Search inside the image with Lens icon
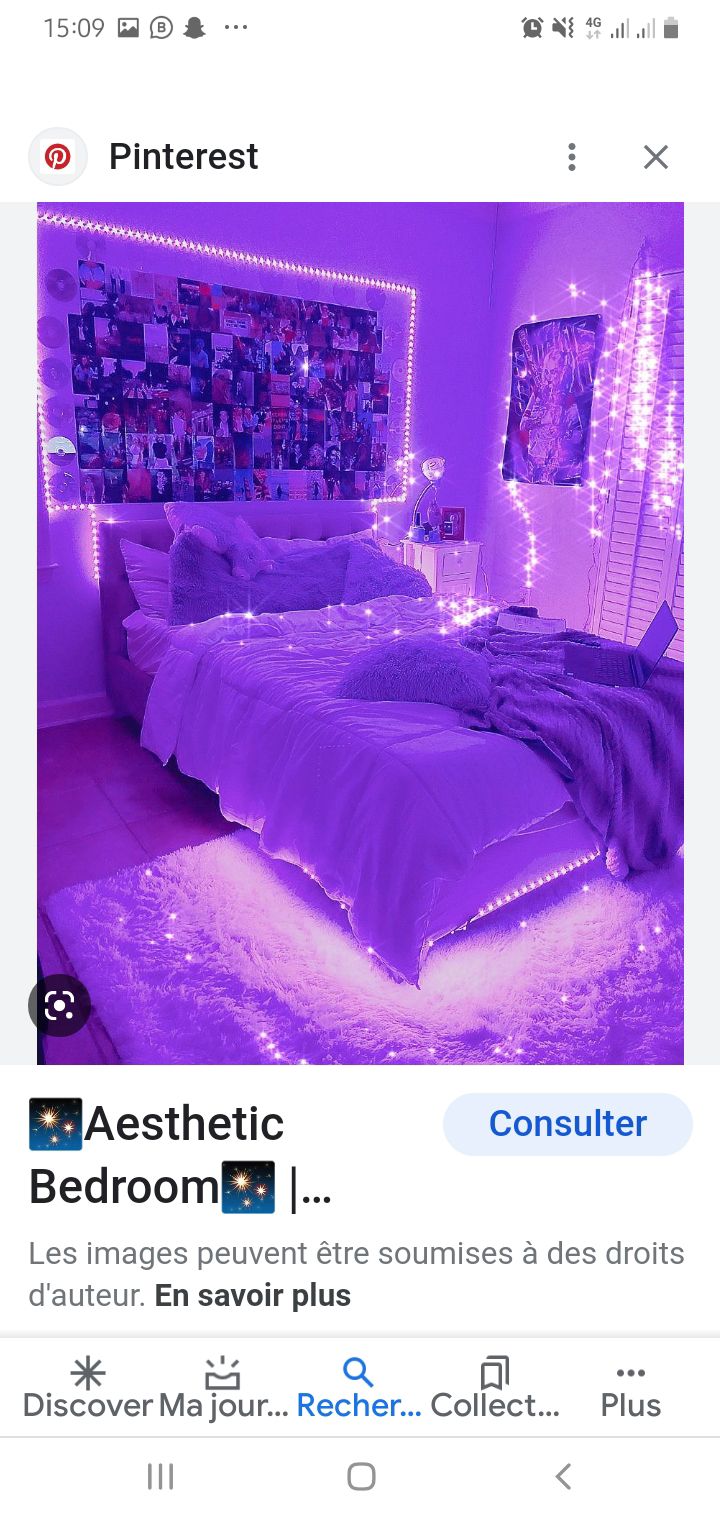The image size is (720, 1520). point(60,1005)
